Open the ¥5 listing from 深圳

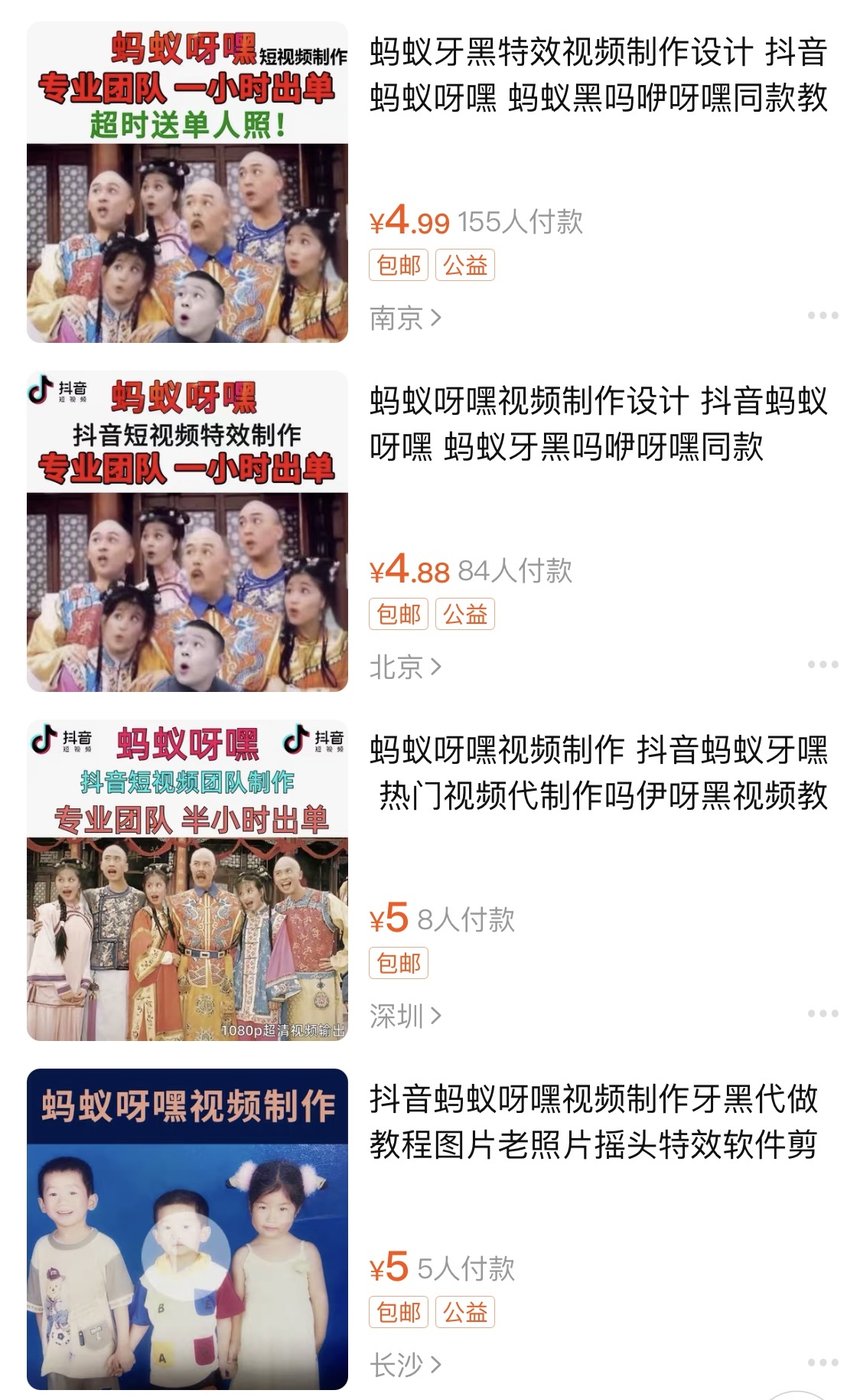point(598,772)
